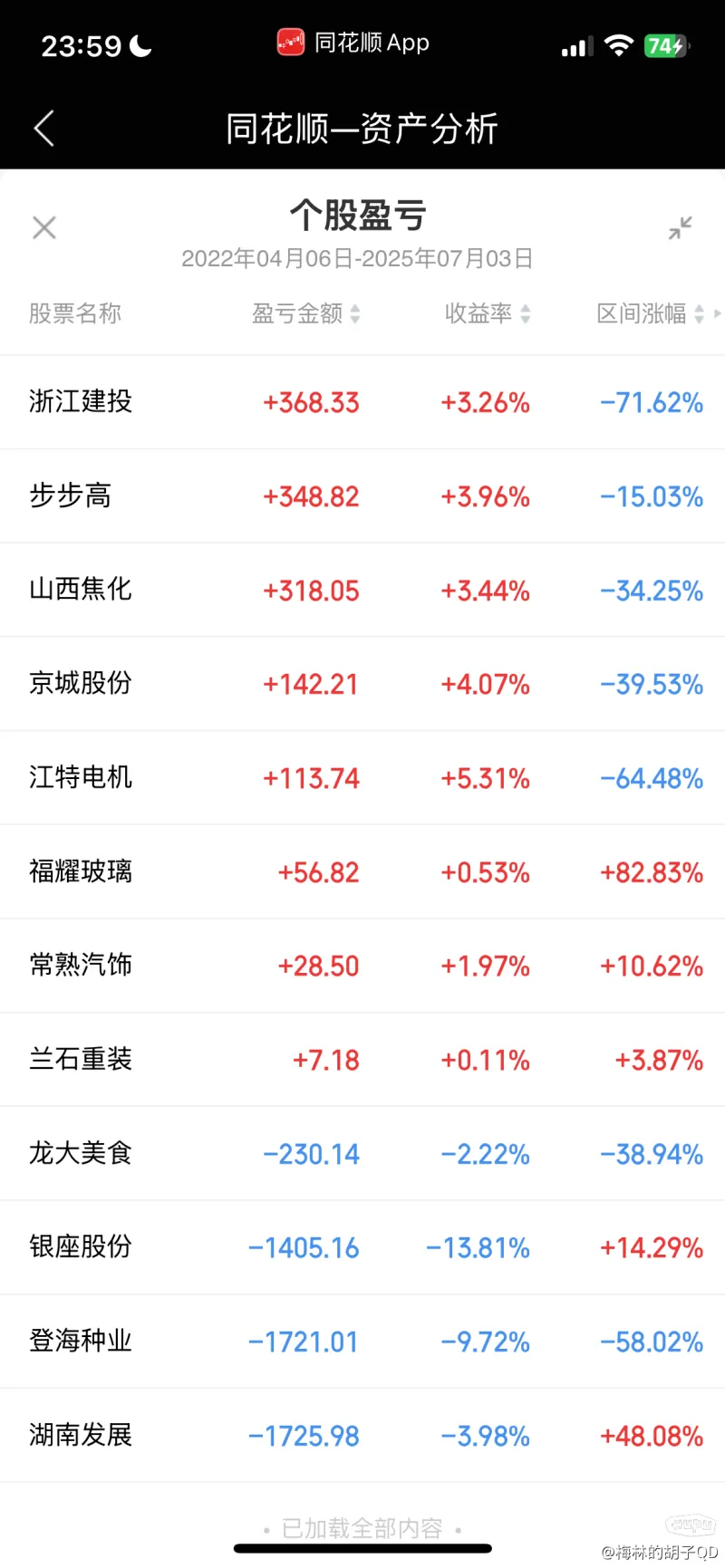Close the 个股盈亏 panel
The image size is (725, 1568).
[x=44, y=227]
